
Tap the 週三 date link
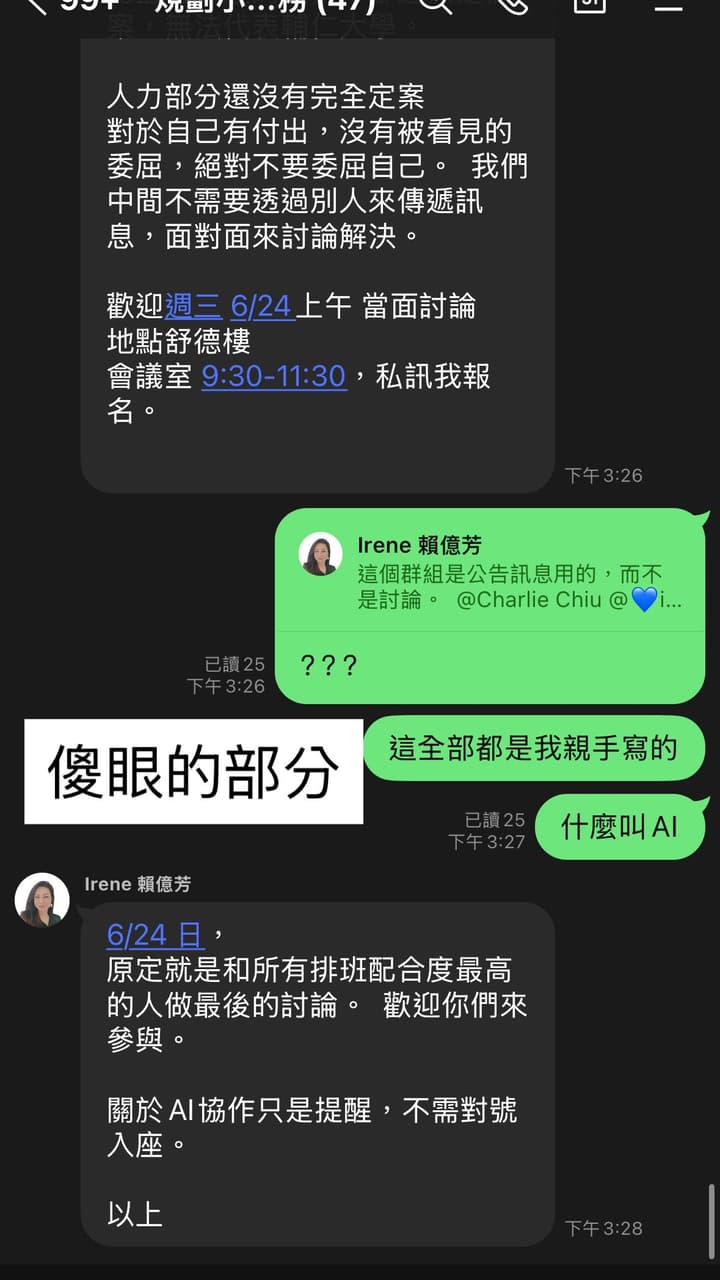tap(193, 306)
